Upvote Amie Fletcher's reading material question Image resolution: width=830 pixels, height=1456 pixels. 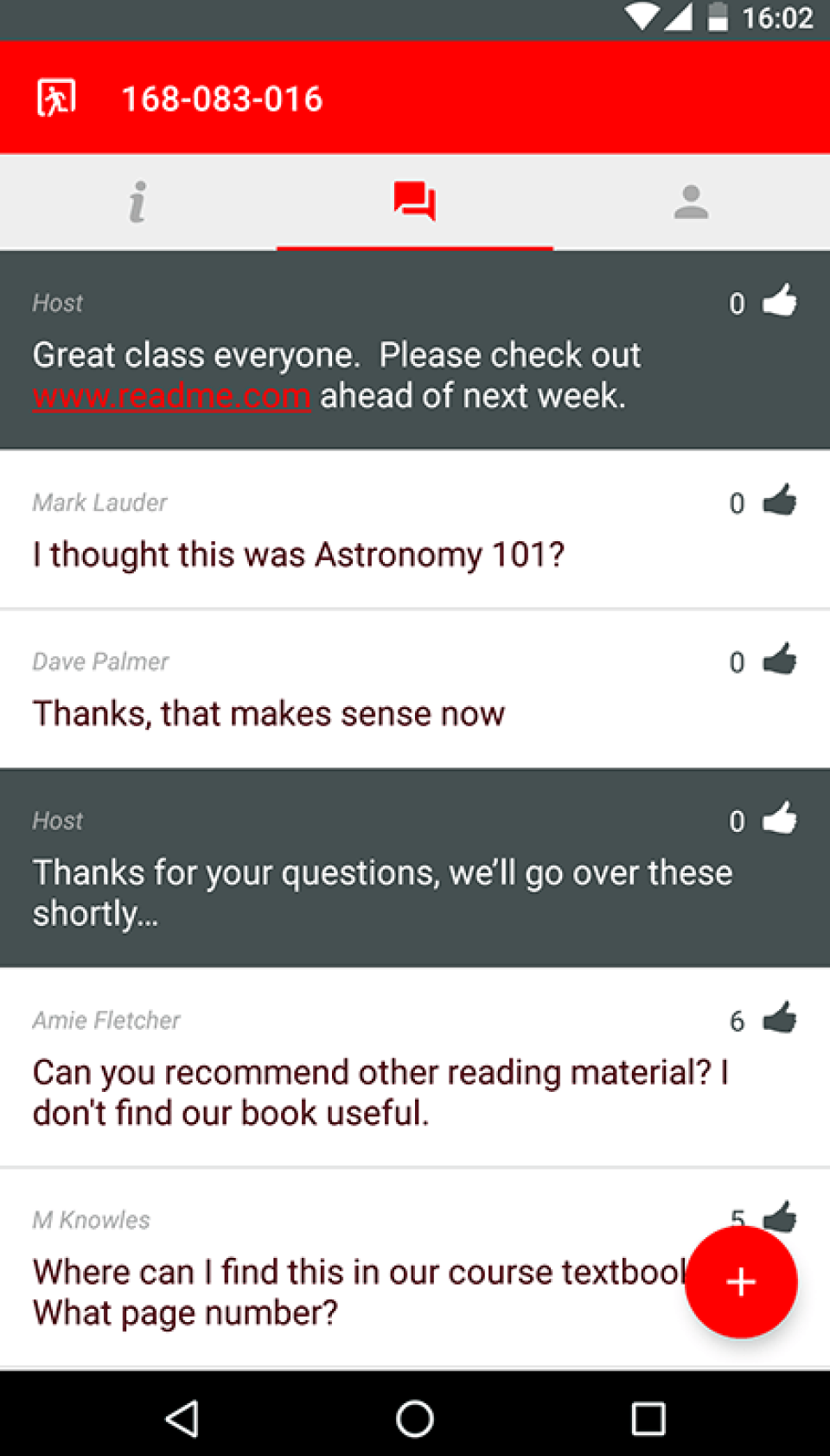click(x=779, y=1019)
